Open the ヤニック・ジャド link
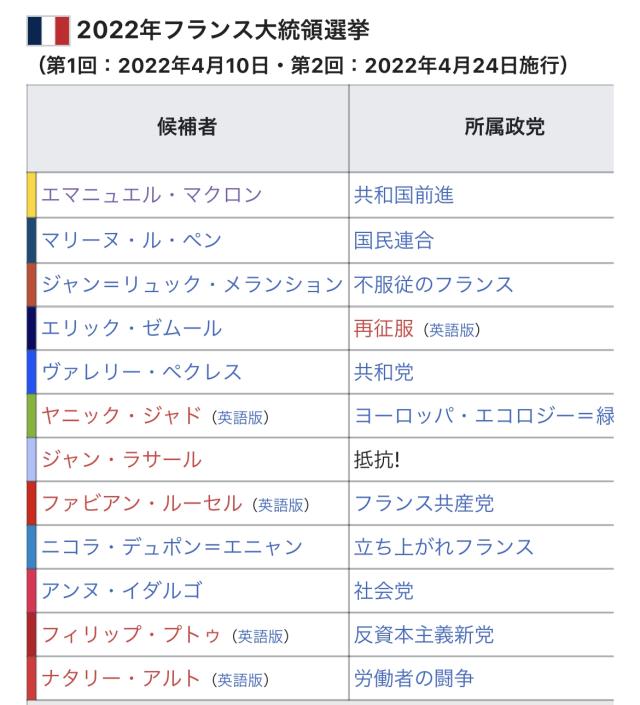Screen dimensions: 640x705 tap(121, 416)
